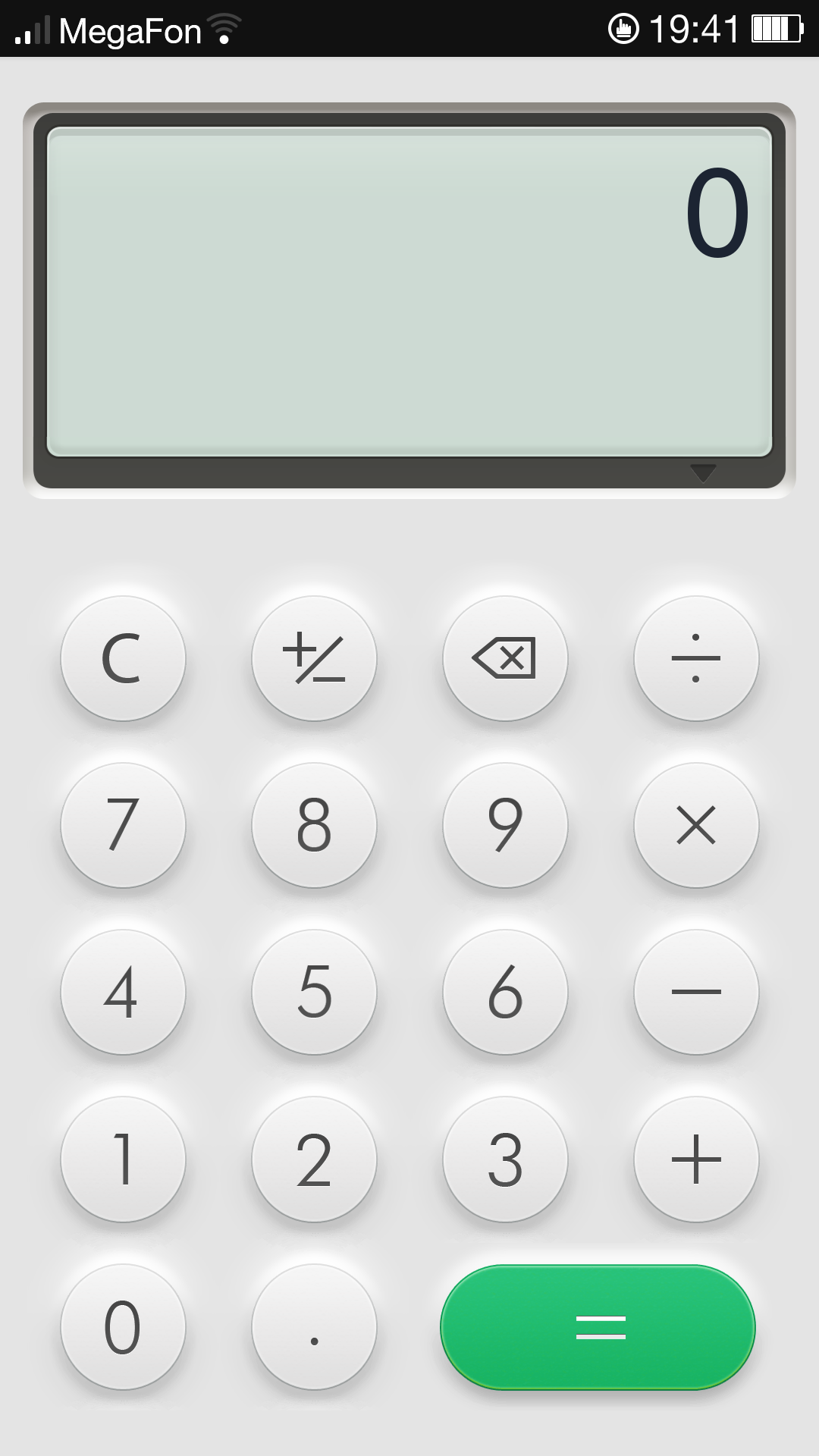Screen dimensions: 819x1456
Task: Select the divide operator
Action: tap(696, 657)
